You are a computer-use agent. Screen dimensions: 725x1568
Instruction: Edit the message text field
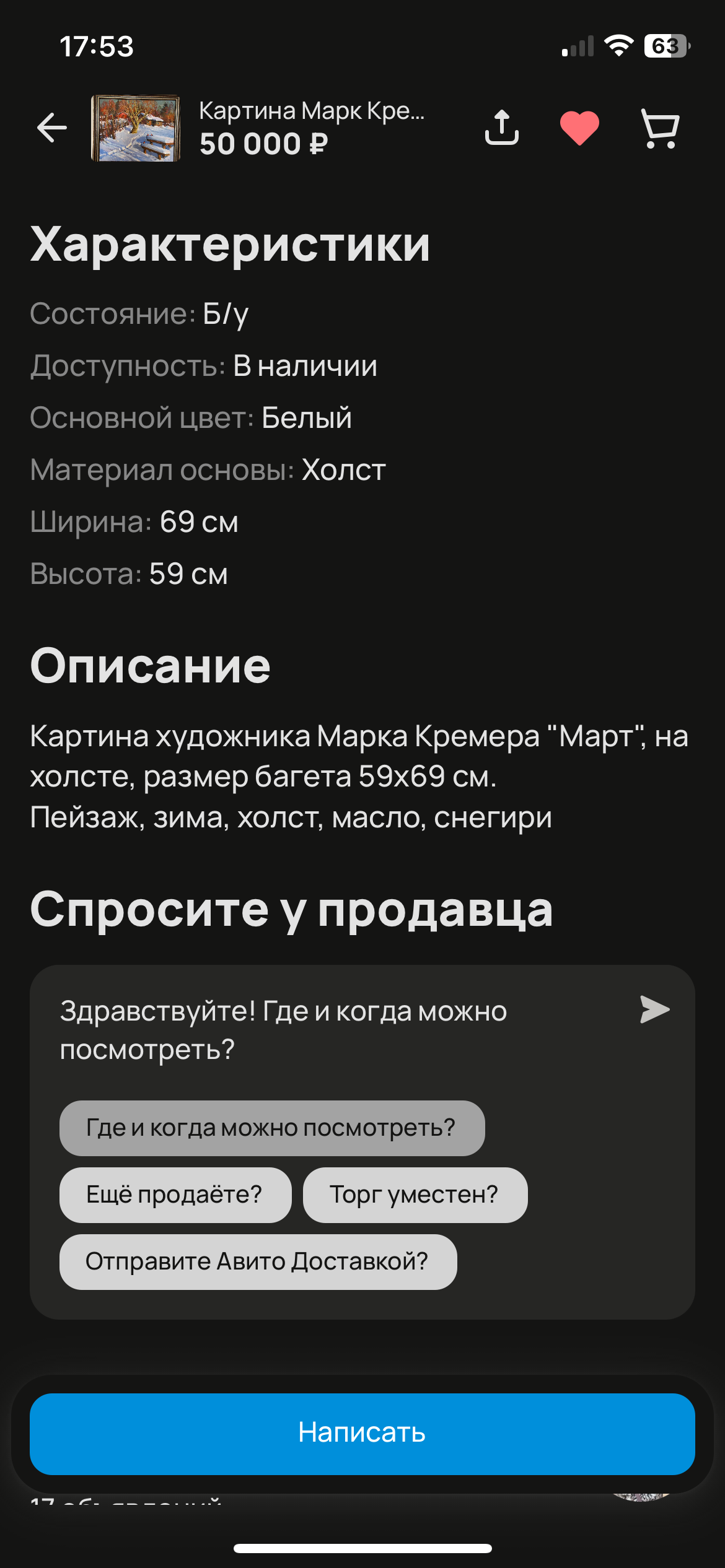pyautogui.click(x=310, y=1030)
